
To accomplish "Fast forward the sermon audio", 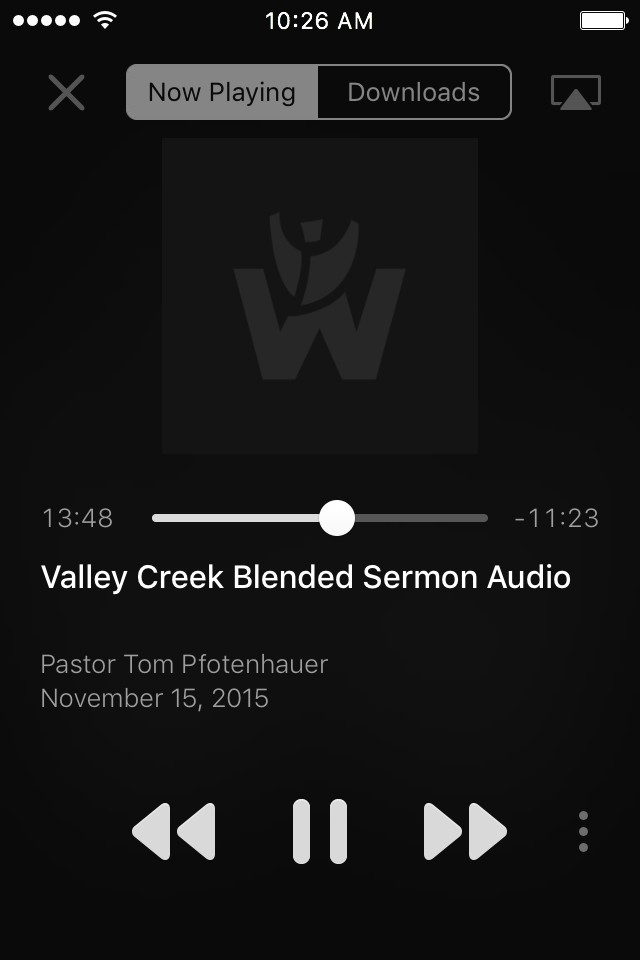I will click(x=465, y=831).
